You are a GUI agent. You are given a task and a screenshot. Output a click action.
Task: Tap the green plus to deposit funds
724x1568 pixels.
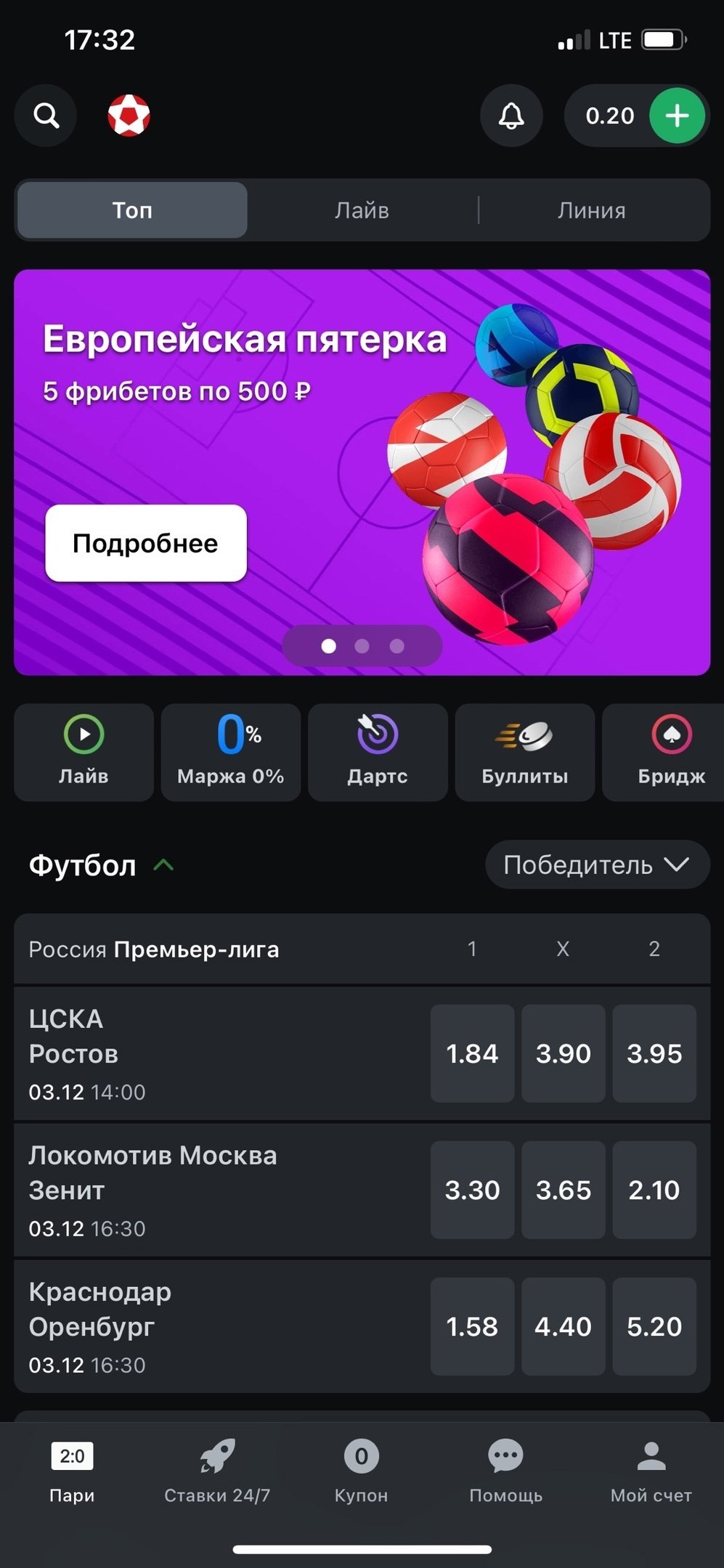677,115
